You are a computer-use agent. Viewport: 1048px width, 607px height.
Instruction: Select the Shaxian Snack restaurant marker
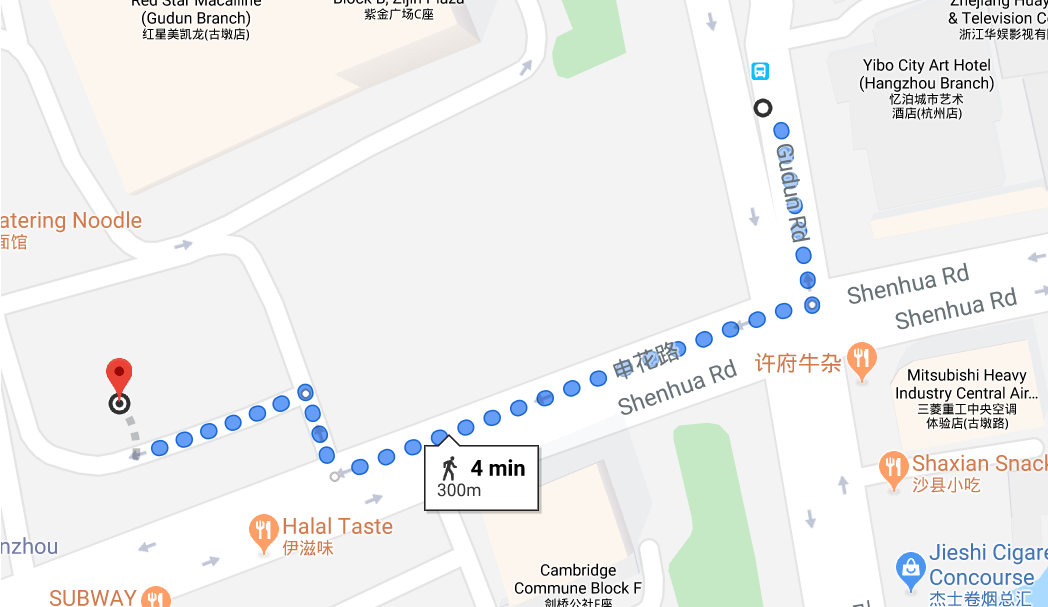pos(892,466)
